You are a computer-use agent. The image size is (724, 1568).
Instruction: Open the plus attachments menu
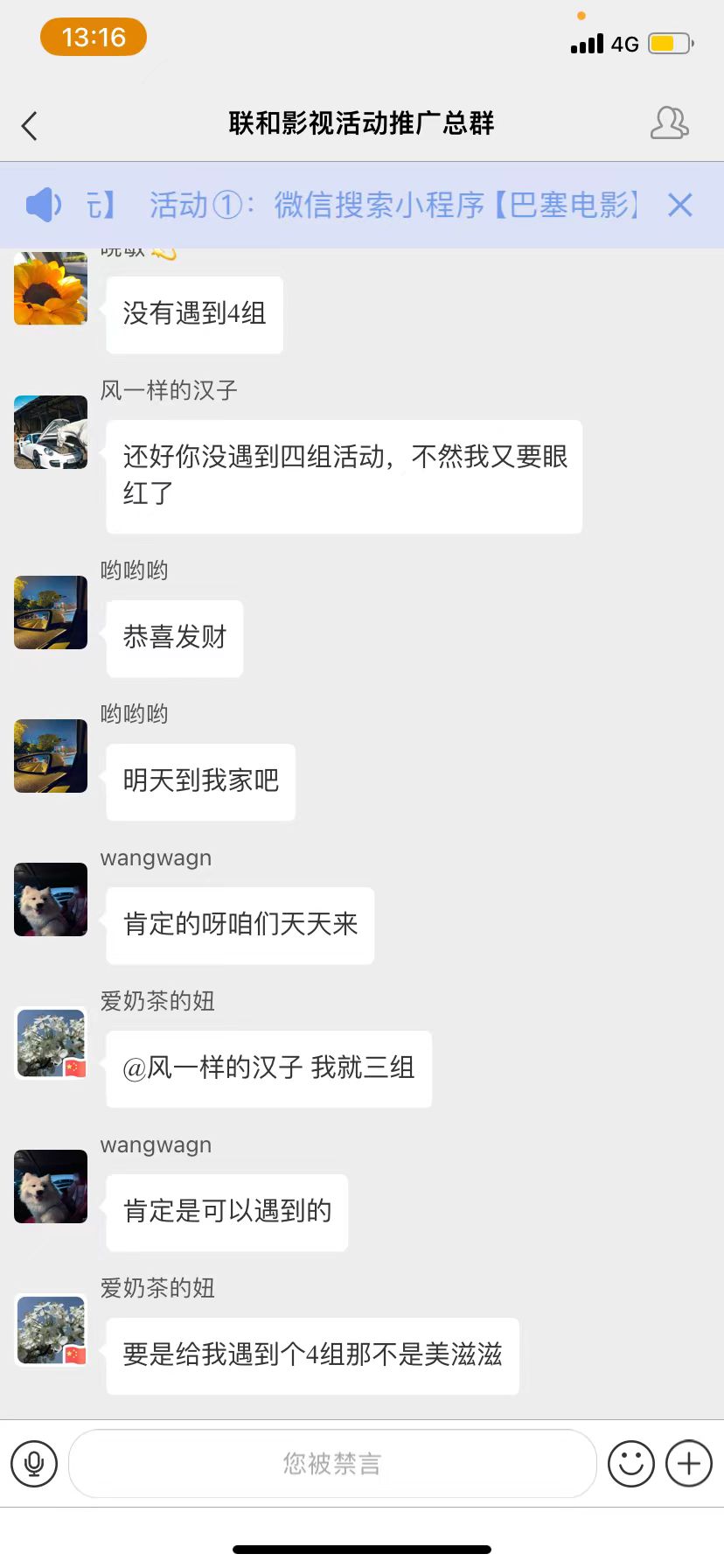[x=689, y=1463]
